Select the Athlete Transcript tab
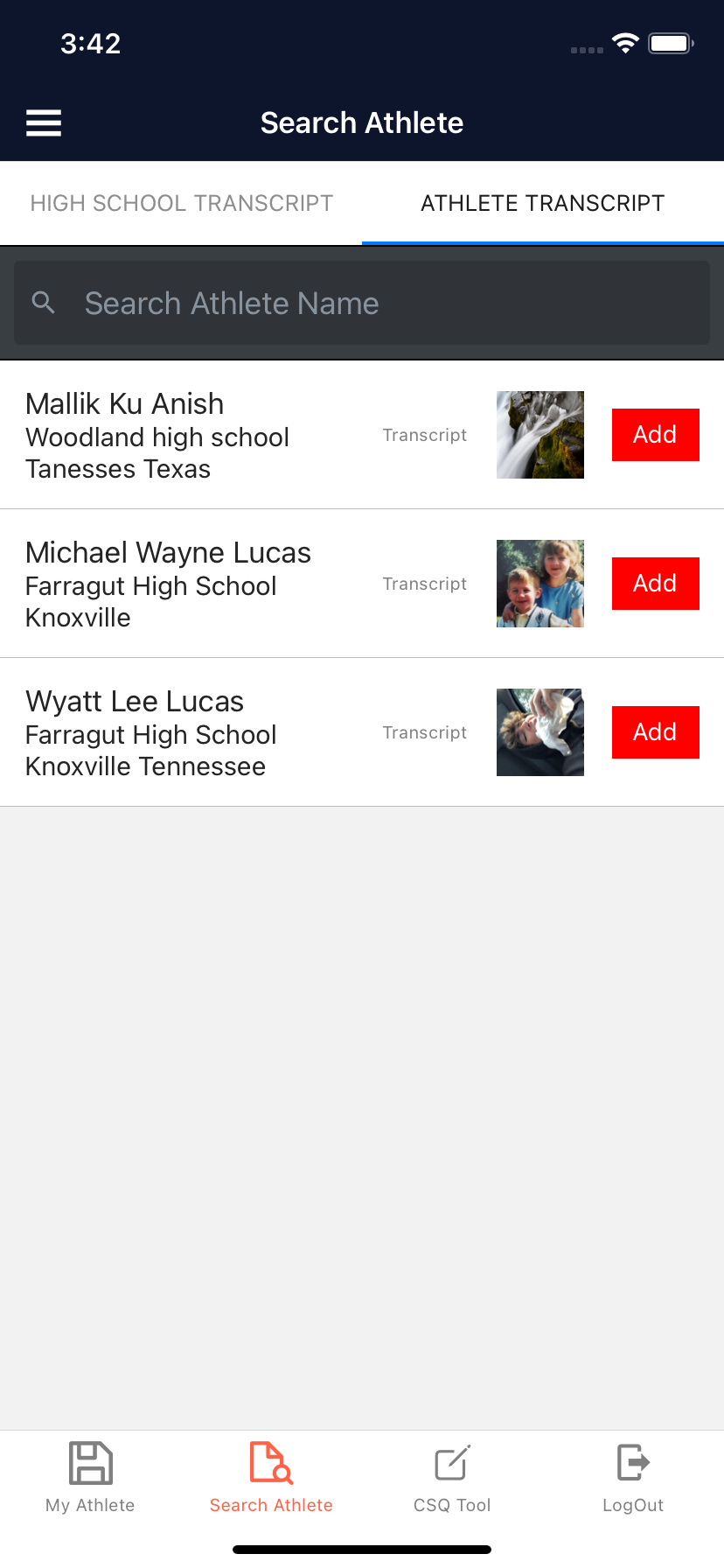Screen dimensions: 724x1568 tap(542, 203)
